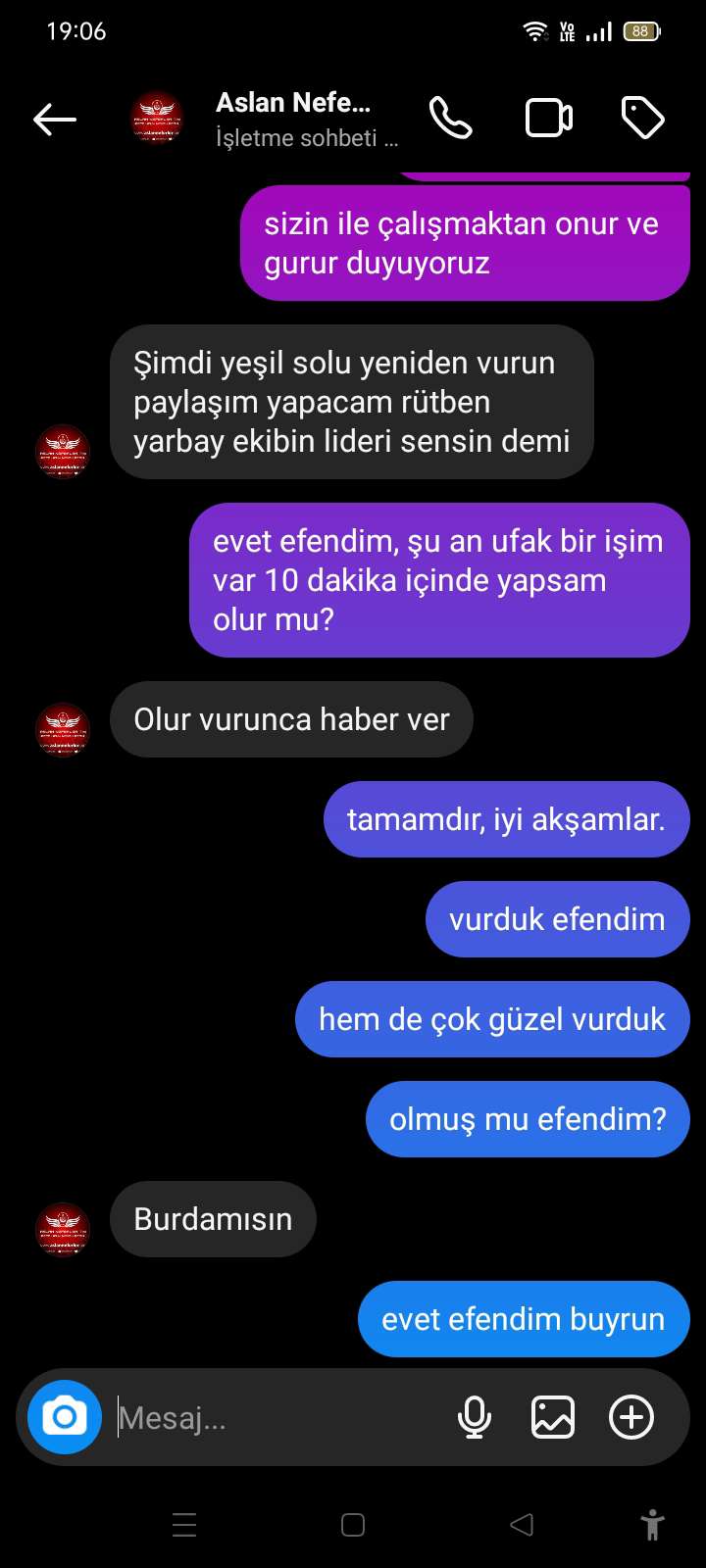Tap the system back button

tap(522, 1525)
